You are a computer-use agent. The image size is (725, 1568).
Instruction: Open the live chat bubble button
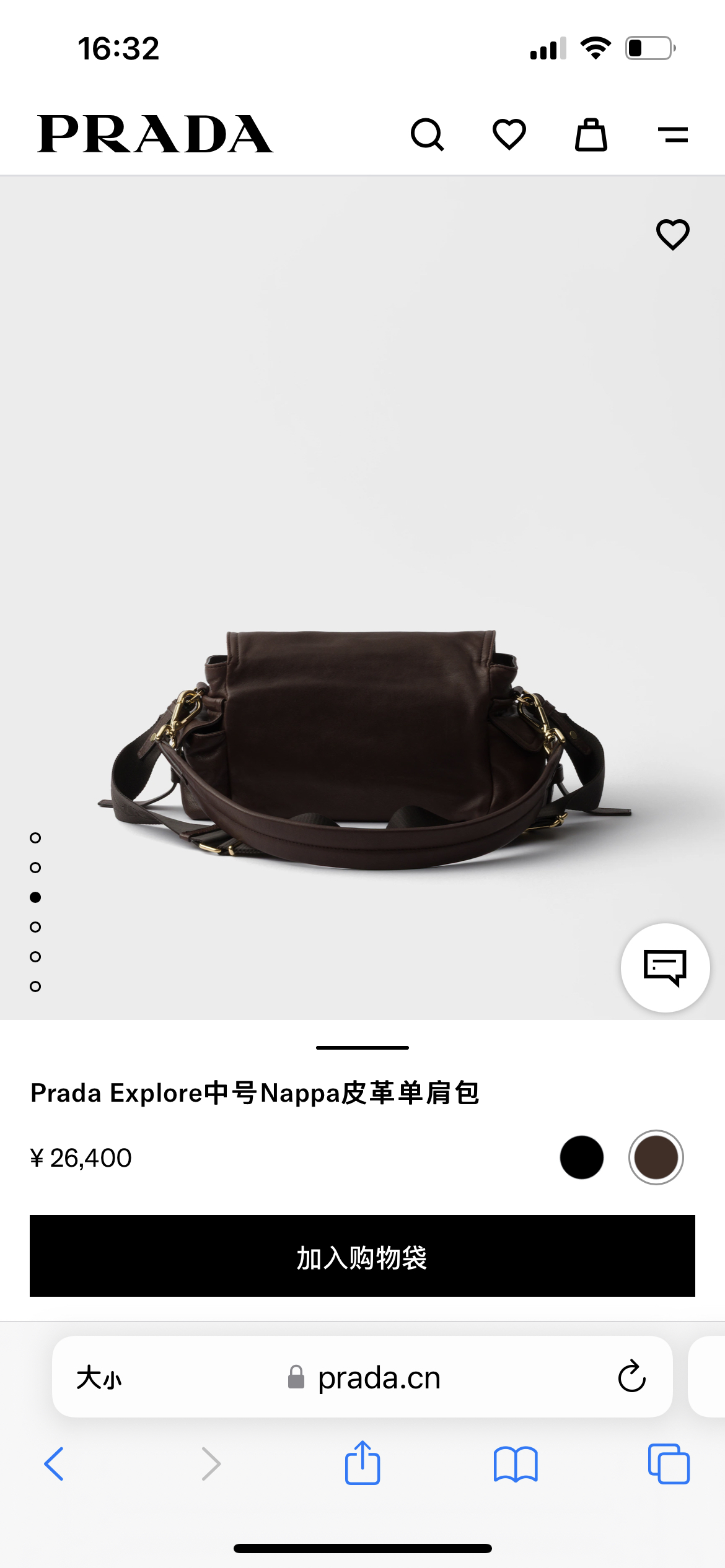click(665, 967)
